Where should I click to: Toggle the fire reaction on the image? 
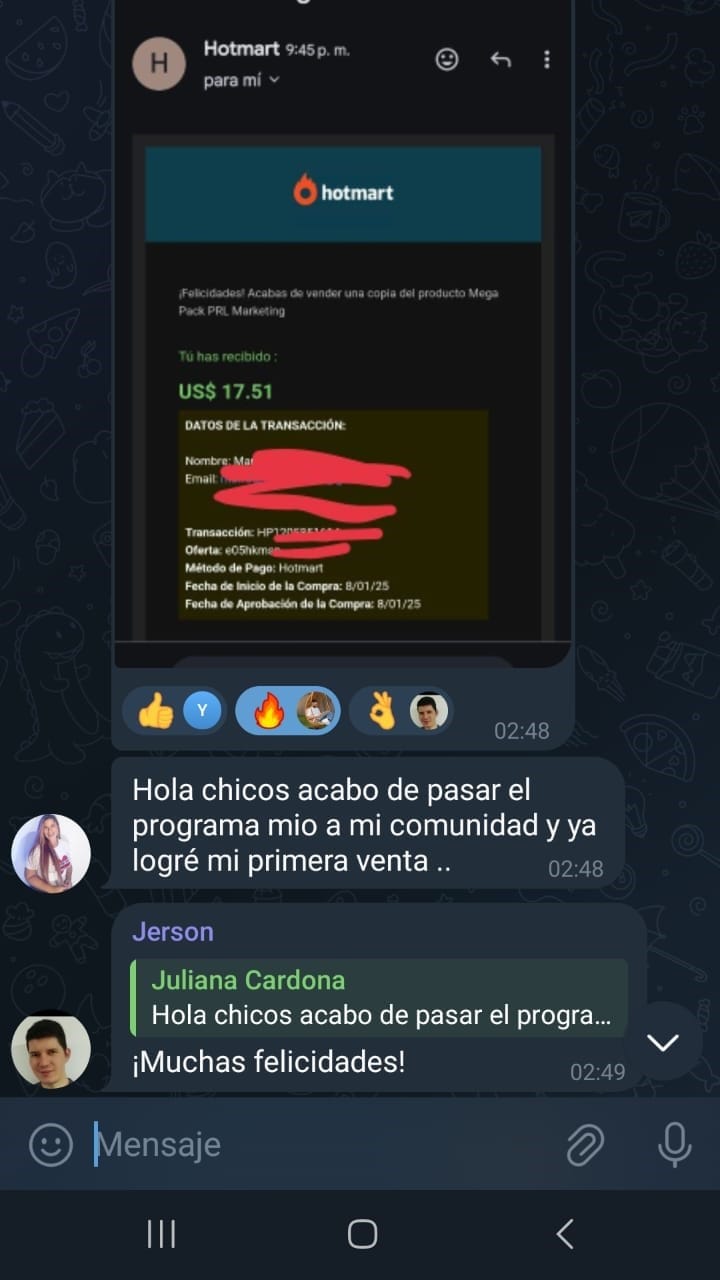coord(288,711)
